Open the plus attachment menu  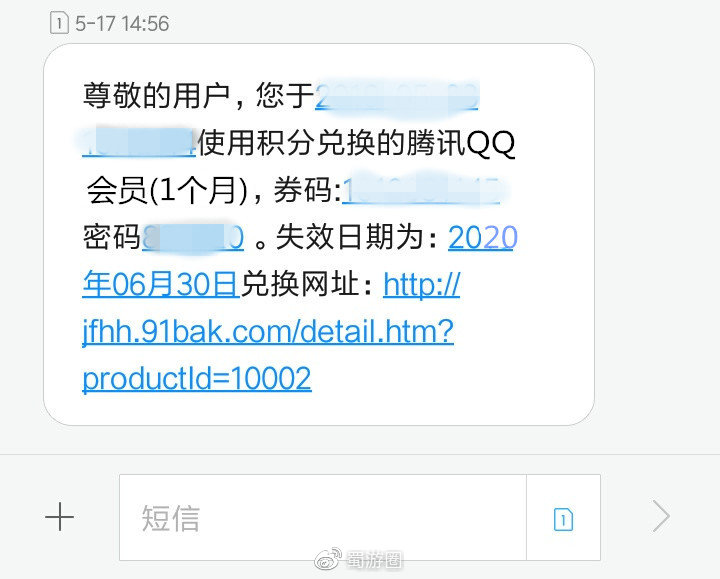[60, 517]
